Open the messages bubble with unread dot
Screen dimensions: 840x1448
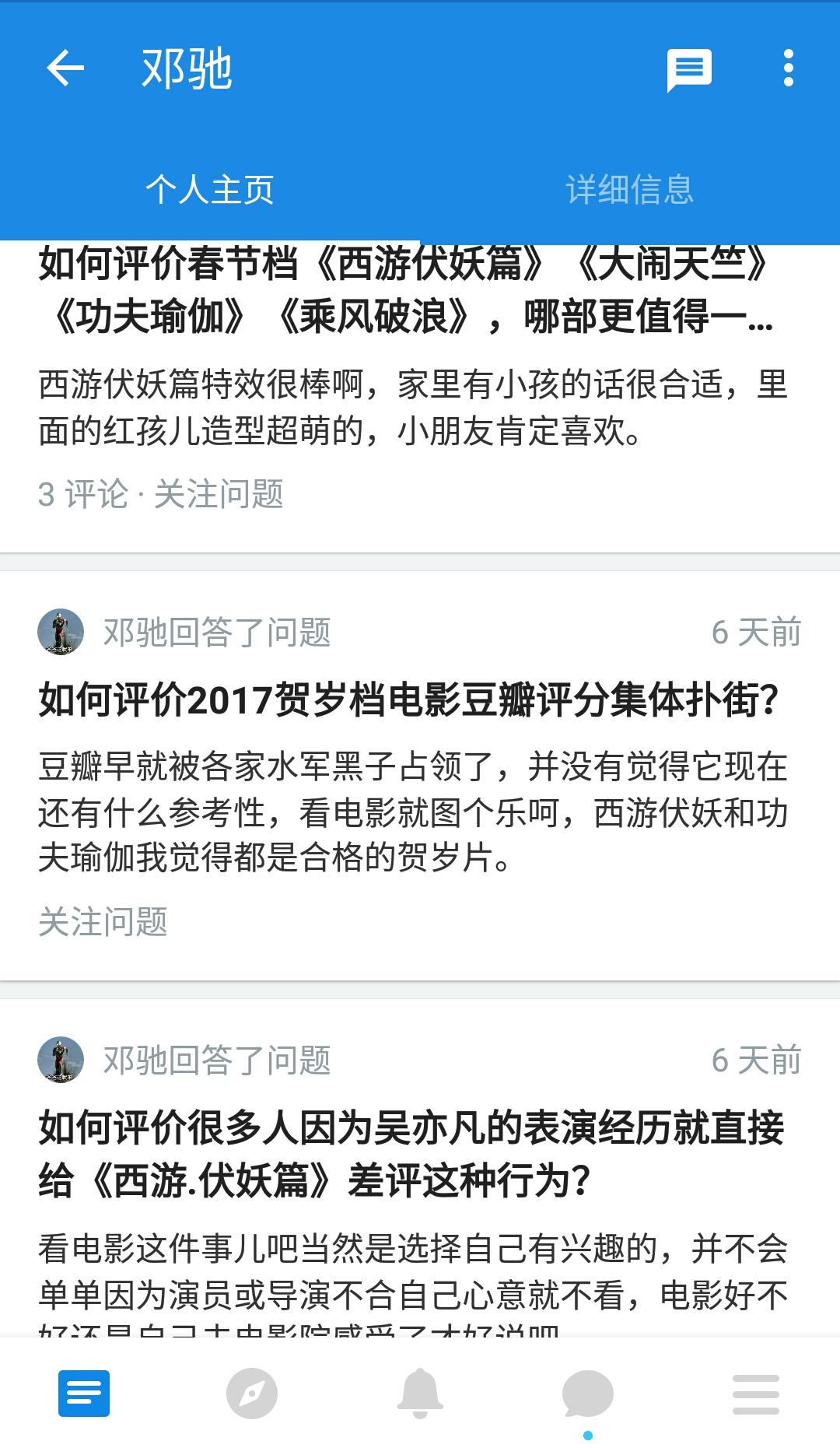pyautogui.click(x=587, y=1392)
